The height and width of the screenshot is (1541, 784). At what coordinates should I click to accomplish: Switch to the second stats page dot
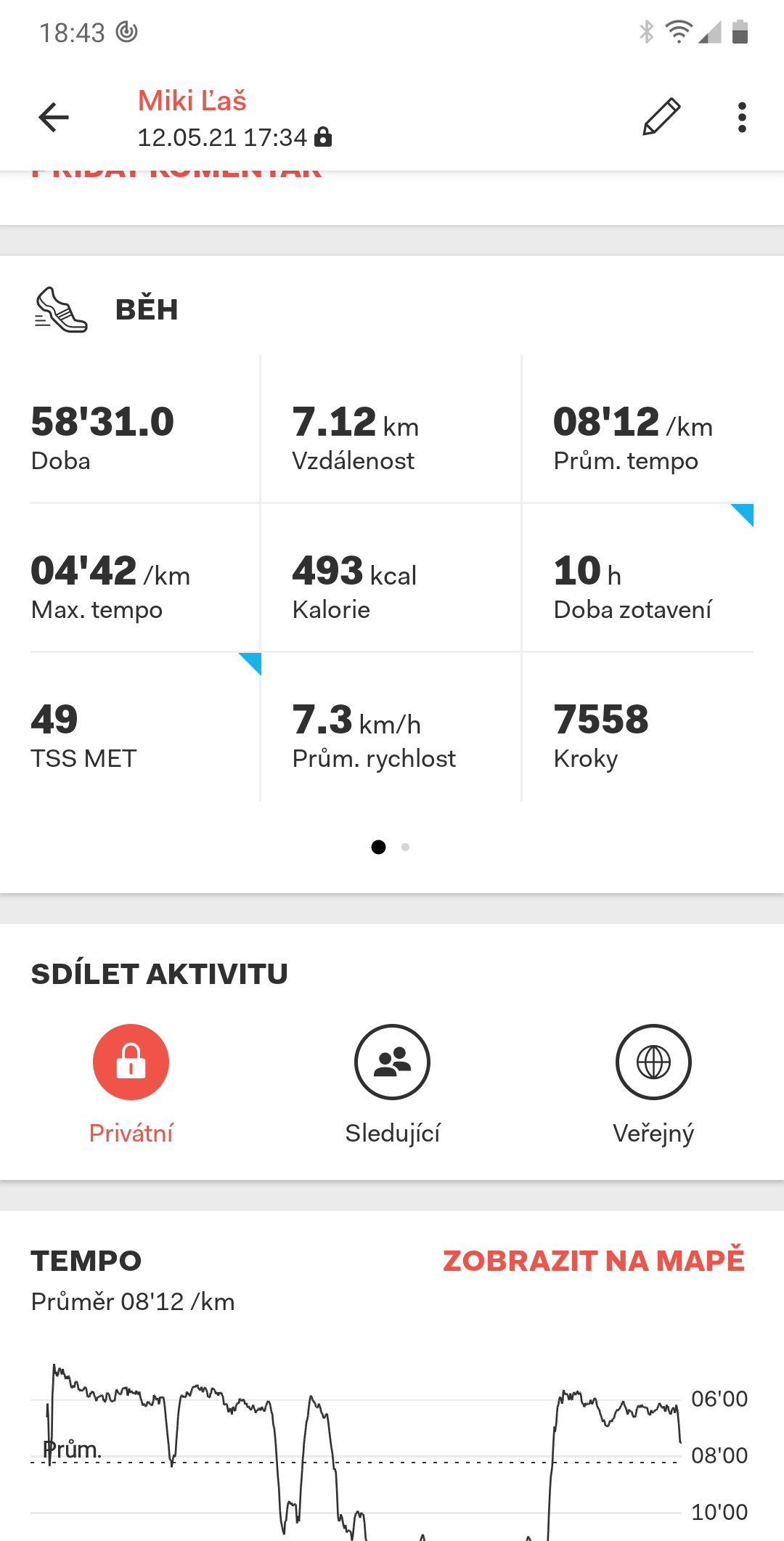coord(406,847)
